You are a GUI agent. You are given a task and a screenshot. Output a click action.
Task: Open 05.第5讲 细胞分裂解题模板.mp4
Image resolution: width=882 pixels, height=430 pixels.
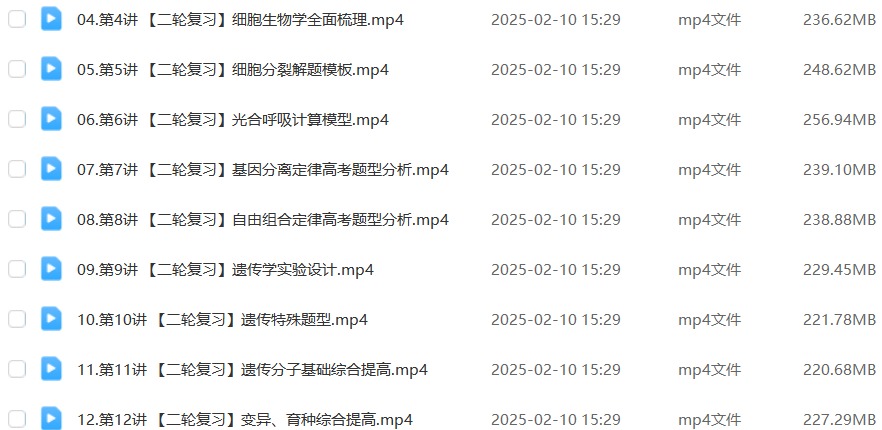tap(232, 69)
